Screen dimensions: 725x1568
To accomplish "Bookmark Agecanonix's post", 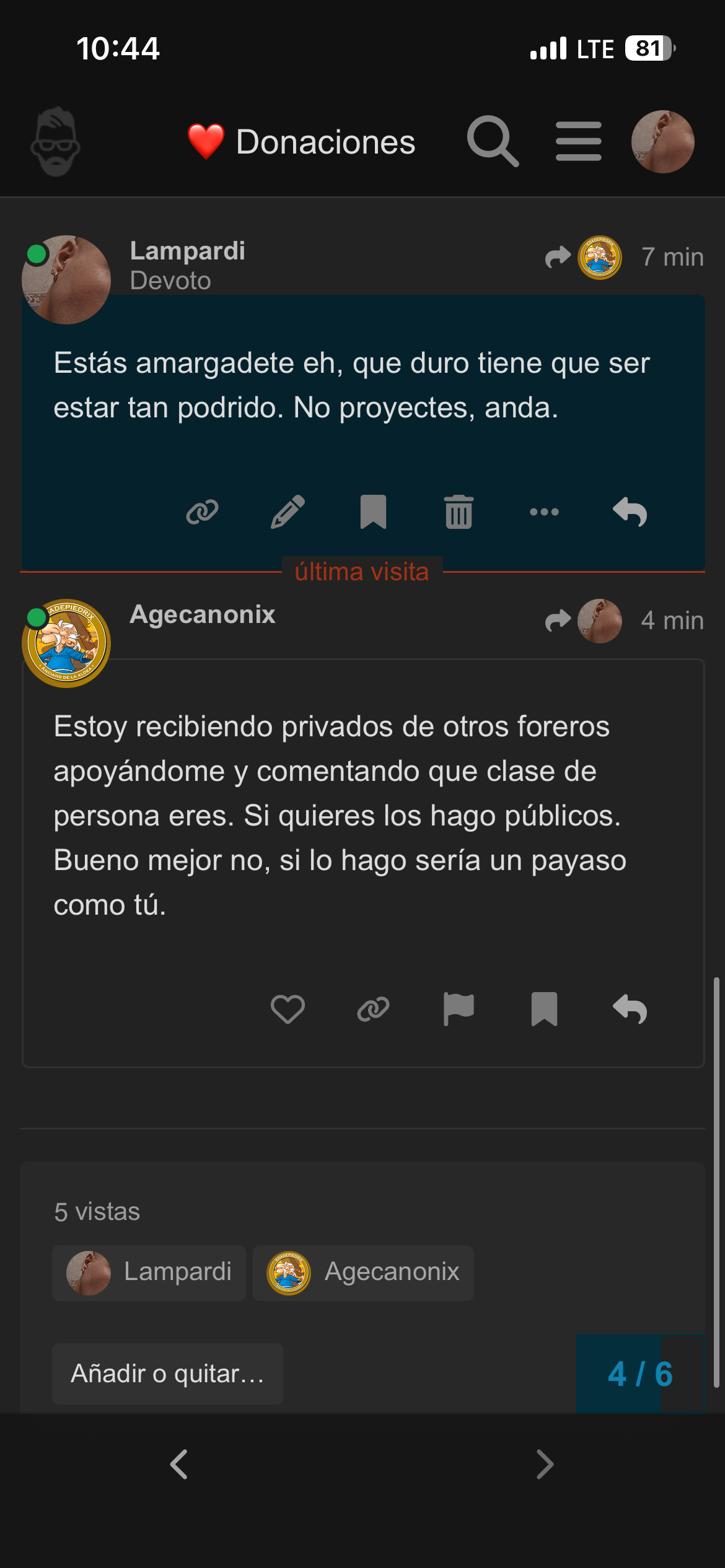I will (544, 1009).
